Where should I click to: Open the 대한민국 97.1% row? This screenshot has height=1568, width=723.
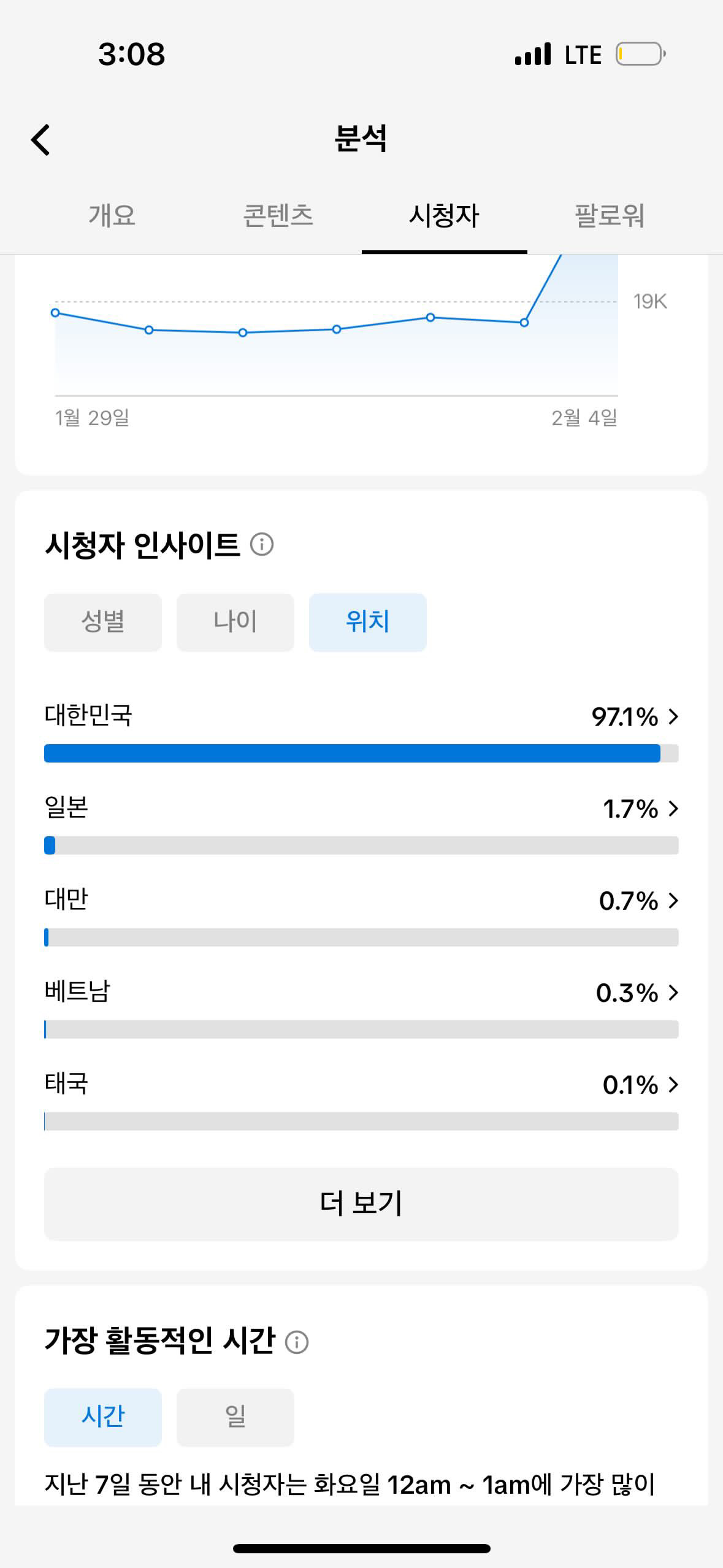pyautogui.click(x=361, y=731)
